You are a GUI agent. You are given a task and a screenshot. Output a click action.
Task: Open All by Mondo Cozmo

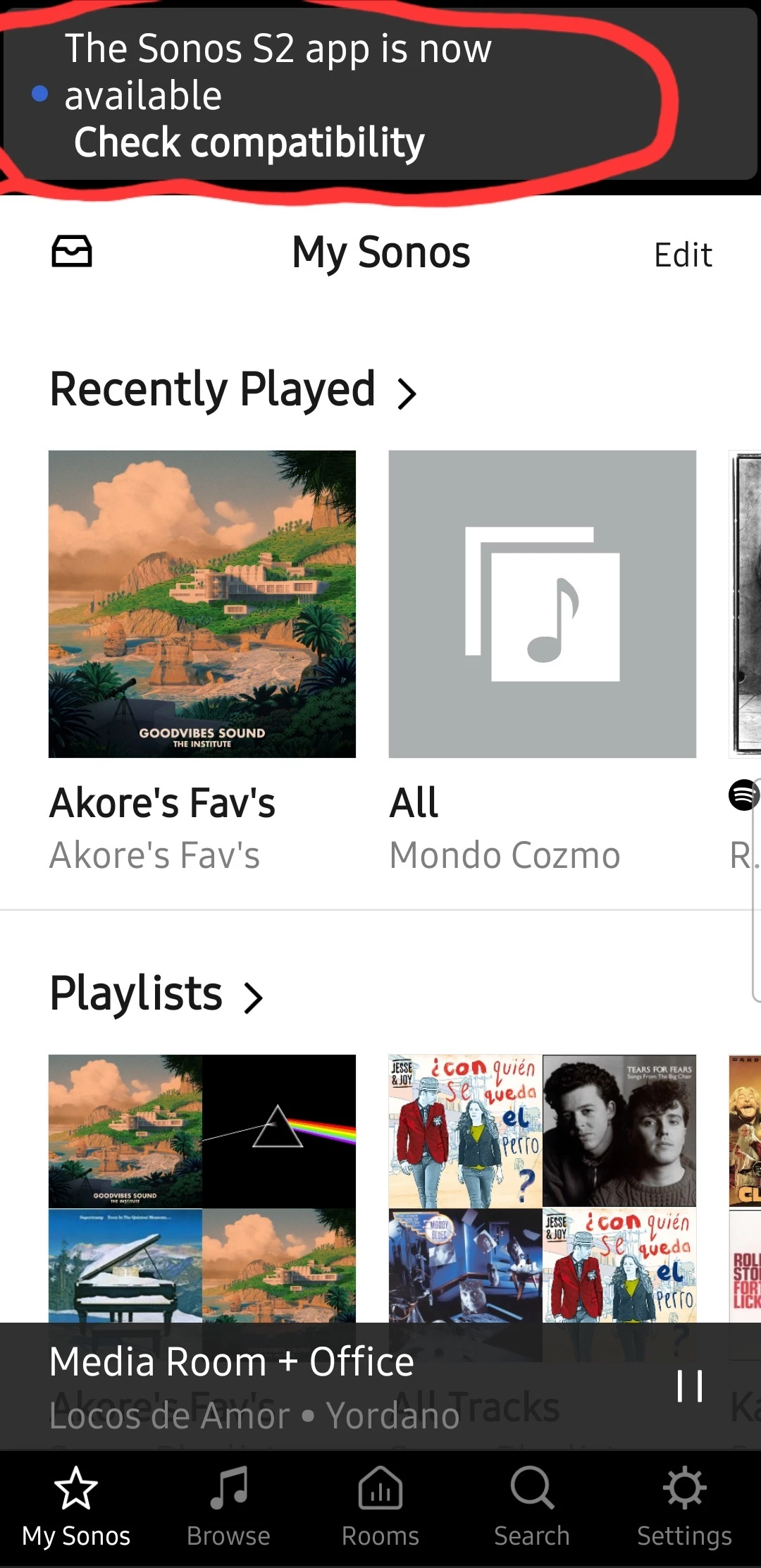click(542, 604)
